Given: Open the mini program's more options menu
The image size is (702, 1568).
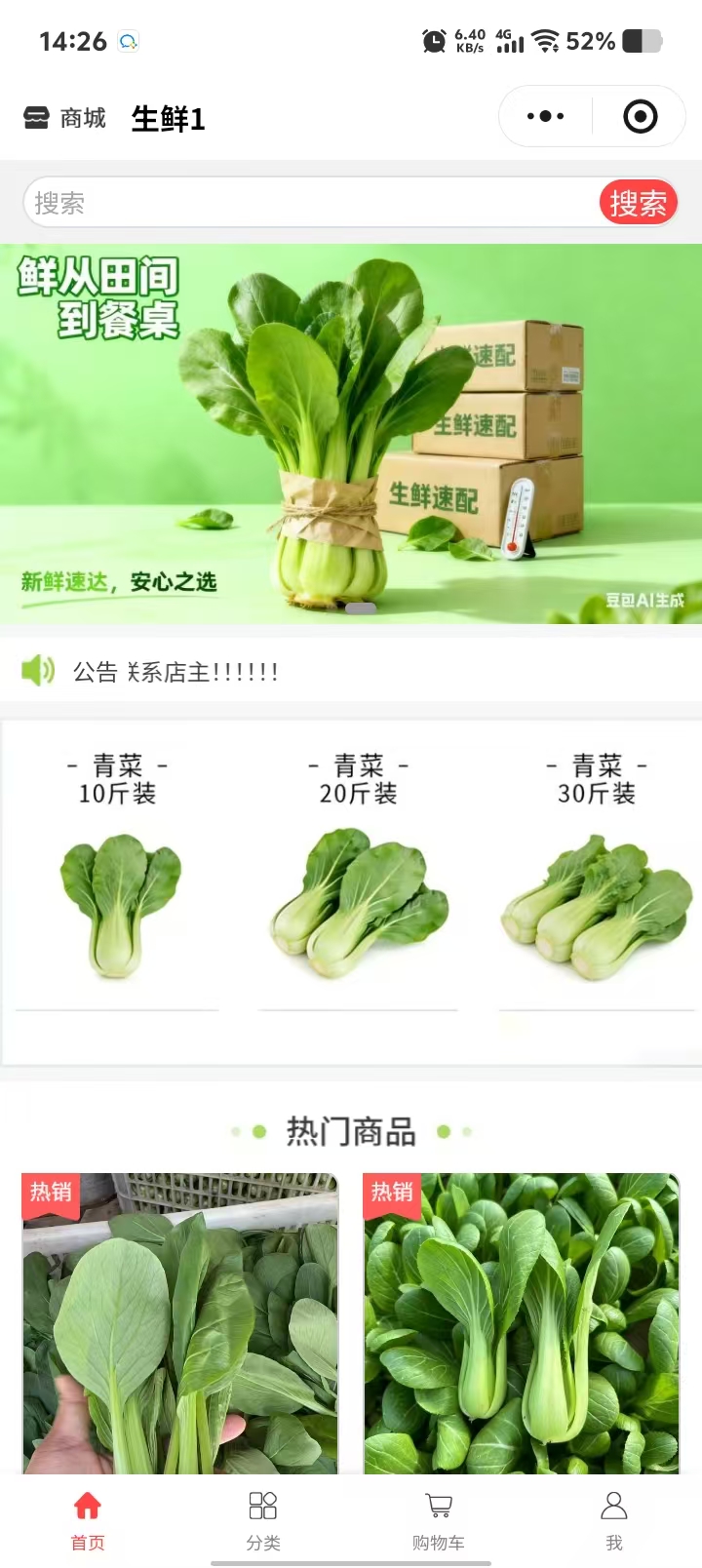Looking at the screenshot, I should [545, 116].
